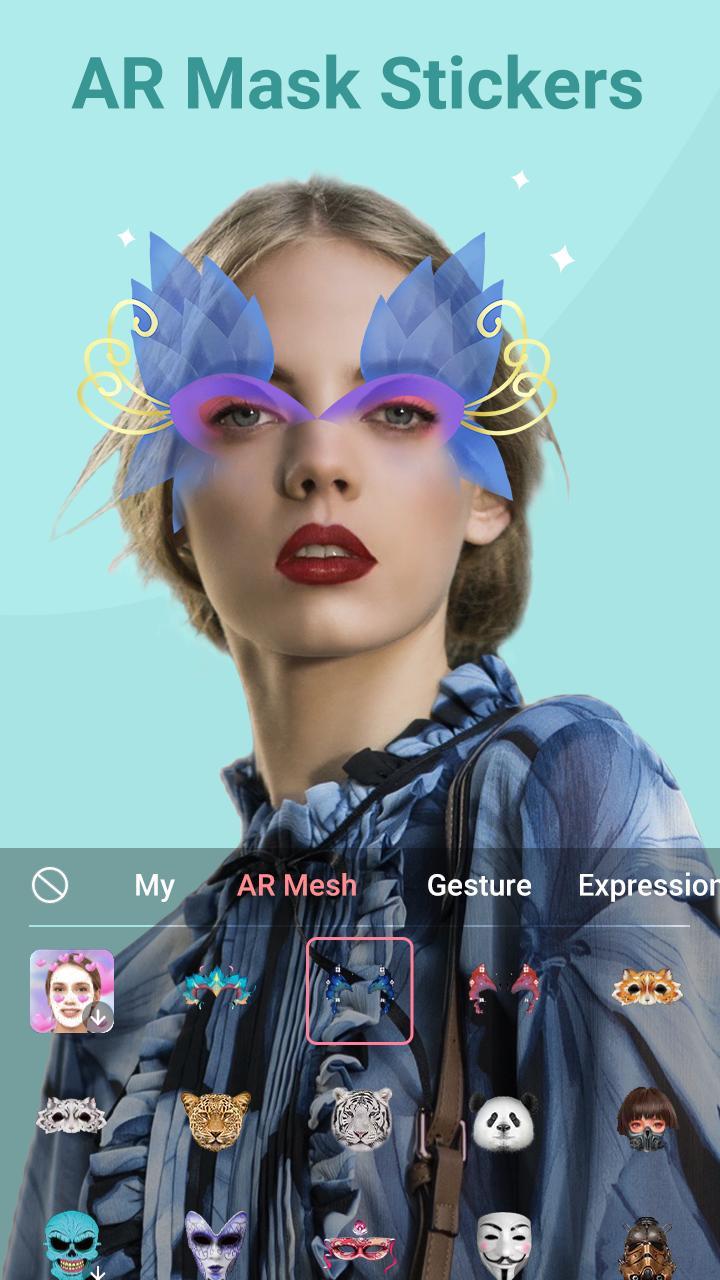This screenshot has height=1280, width=720.
Task: Tap the download arrow on the face preview sticker
Action: 98,1016
